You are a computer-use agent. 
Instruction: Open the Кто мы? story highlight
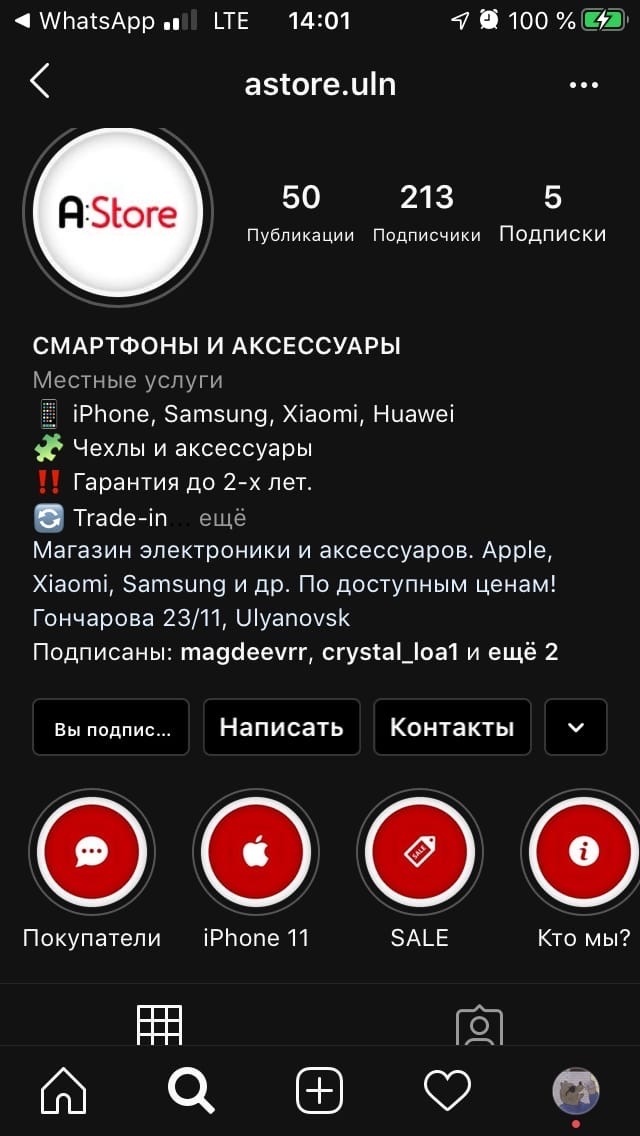(x=583, y=852)
